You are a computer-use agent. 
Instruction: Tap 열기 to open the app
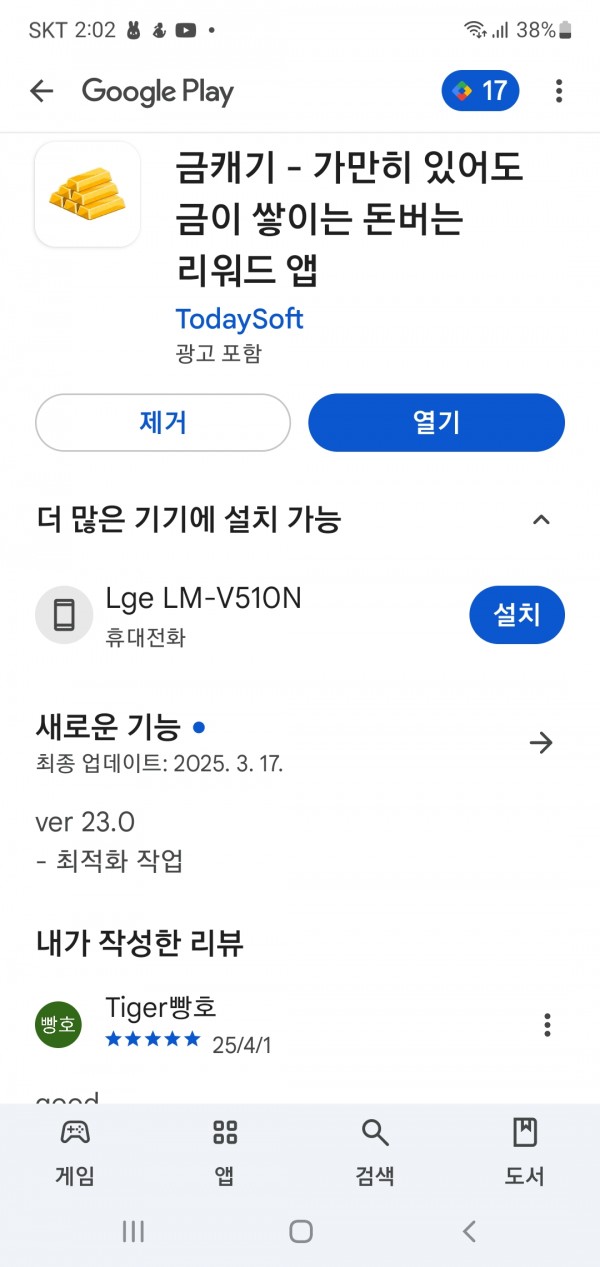tap(436, 422)
